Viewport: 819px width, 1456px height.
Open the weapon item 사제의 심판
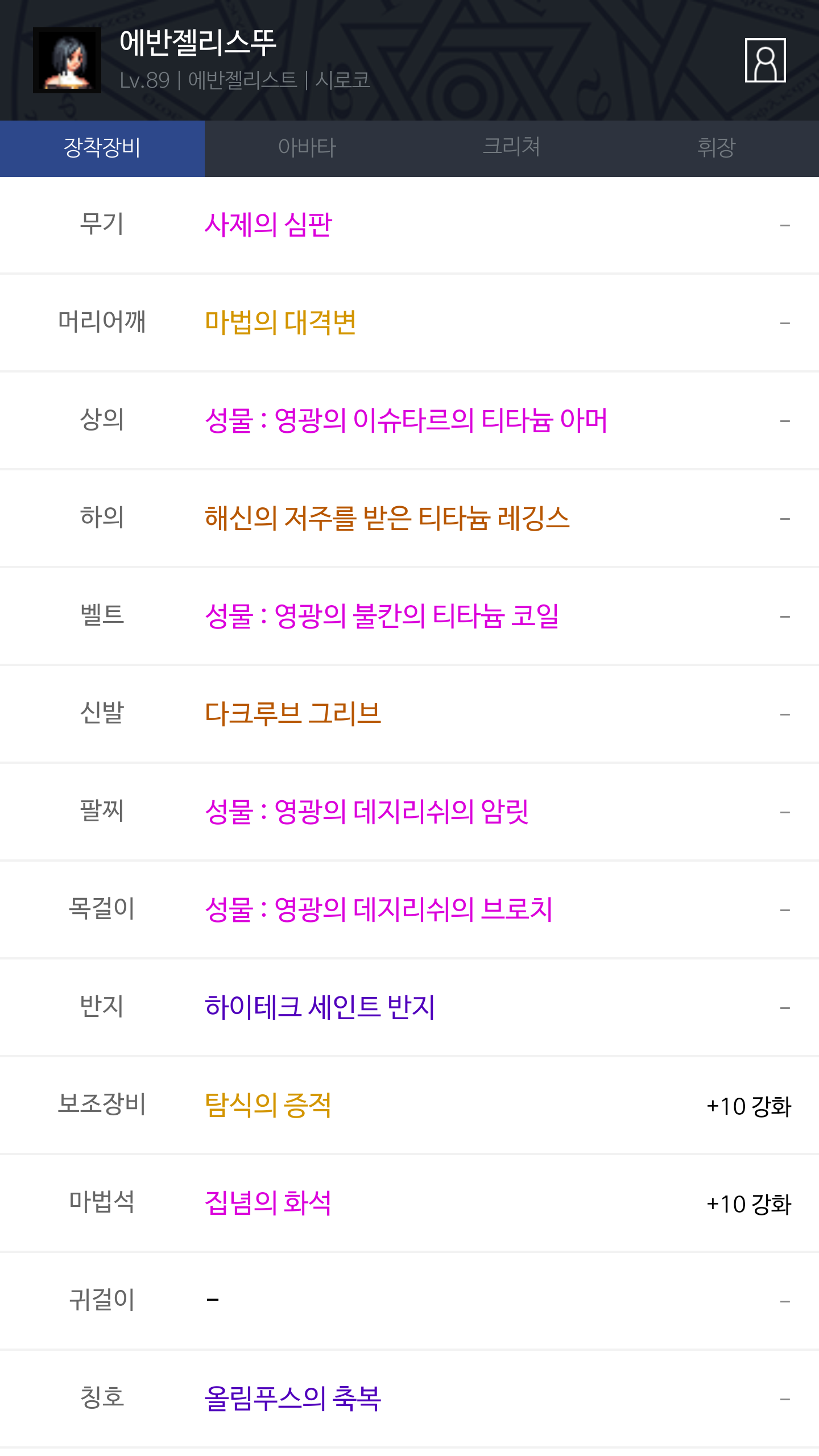coord(268,225)
